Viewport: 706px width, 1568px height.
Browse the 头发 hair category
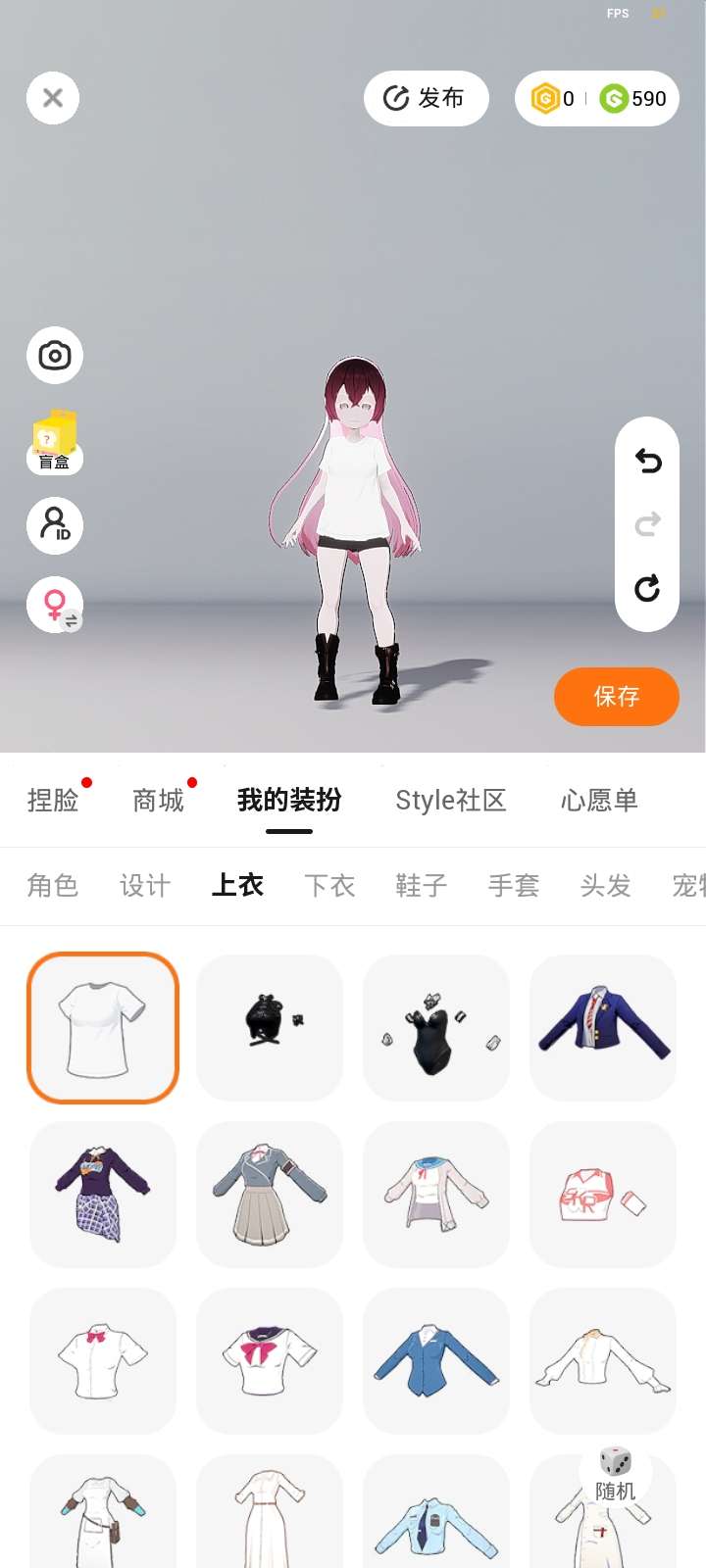coord(605,886)
